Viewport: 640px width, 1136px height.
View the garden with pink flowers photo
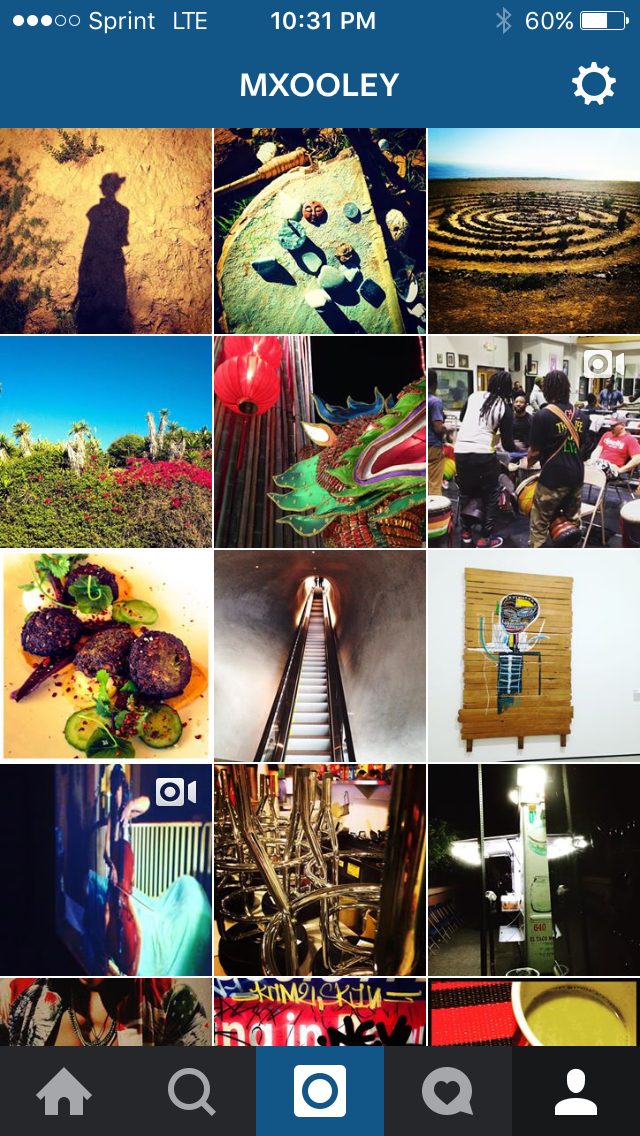(x=106, y=442)
